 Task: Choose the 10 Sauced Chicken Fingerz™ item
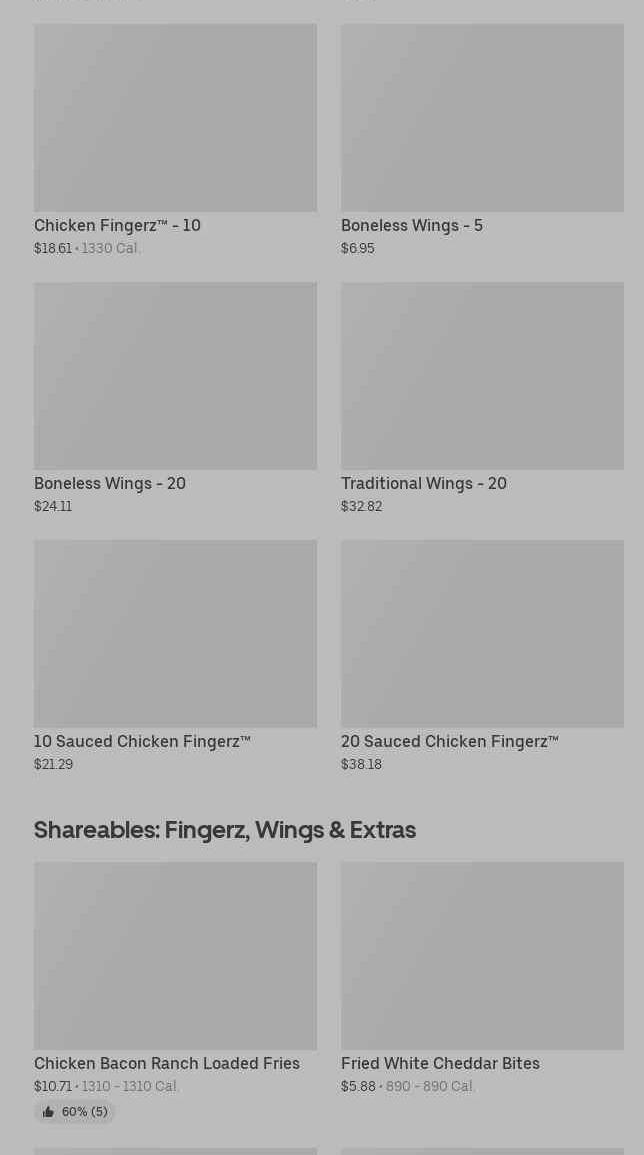coord(175,656)
